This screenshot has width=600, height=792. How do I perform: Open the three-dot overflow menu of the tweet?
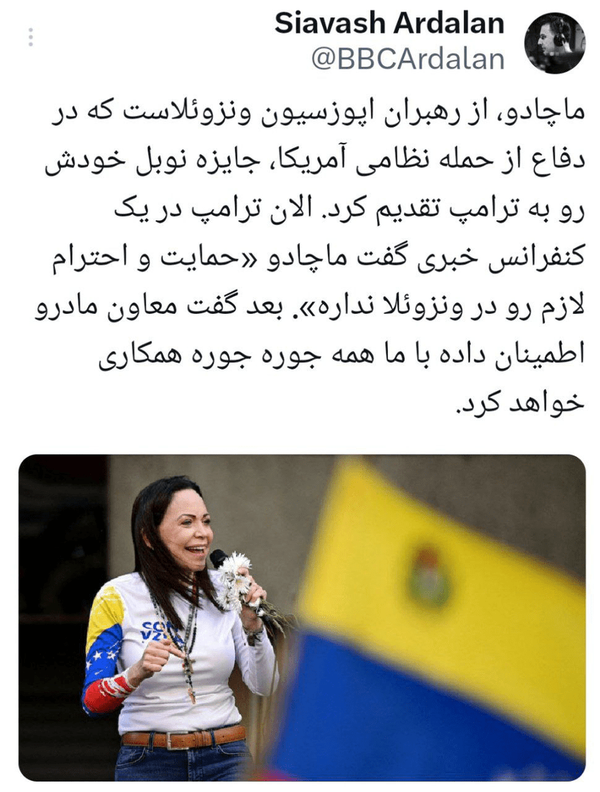[31, 38]
